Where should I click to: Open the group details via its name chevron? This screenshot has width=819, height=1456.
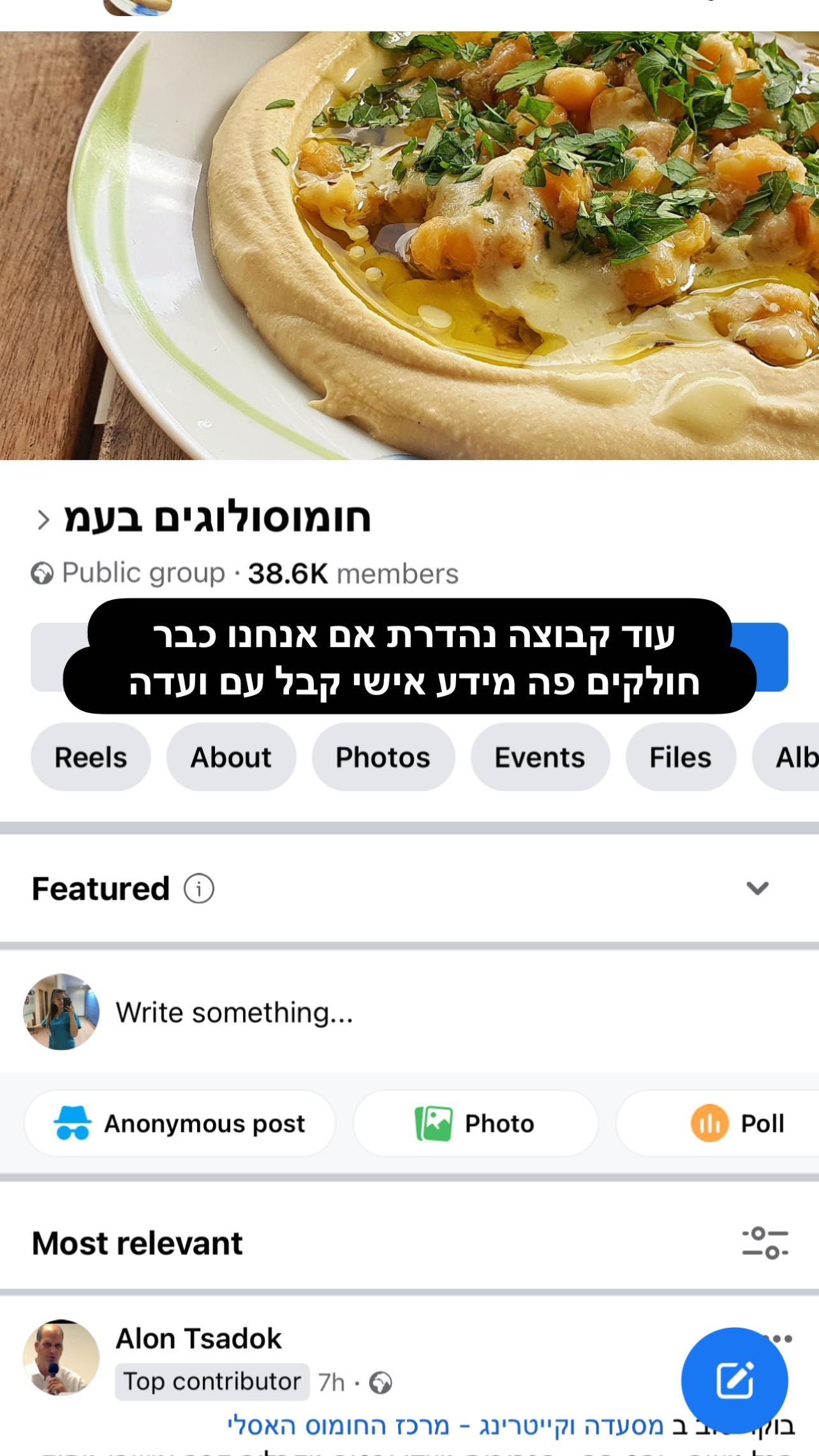tap(43, 519)
